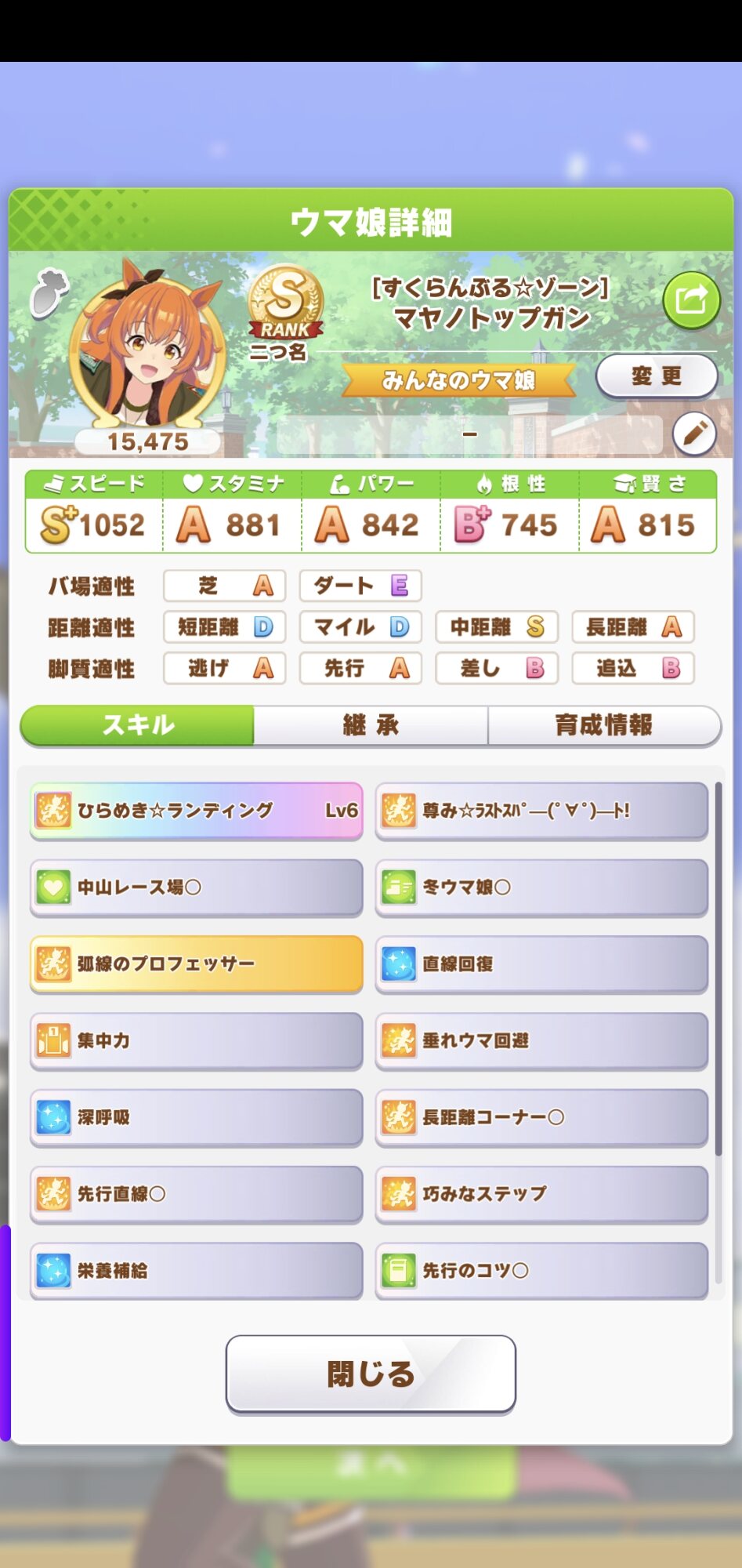Screen dimensions: 742x1568
Task: Check the 長距離コーナー○ skill
Action: (x=541, y=1116)
